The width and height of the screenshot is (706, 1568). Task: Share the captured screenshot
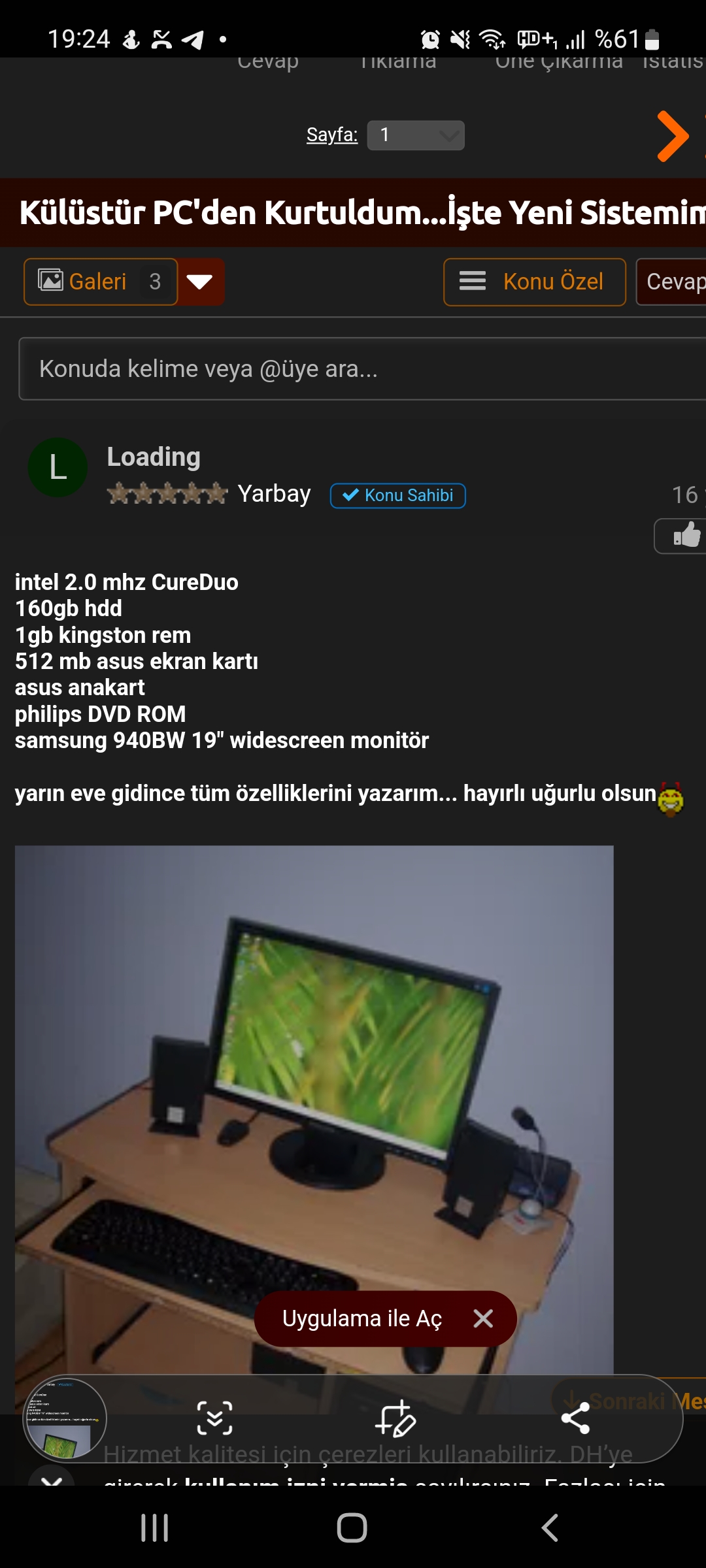(575, 1418)
